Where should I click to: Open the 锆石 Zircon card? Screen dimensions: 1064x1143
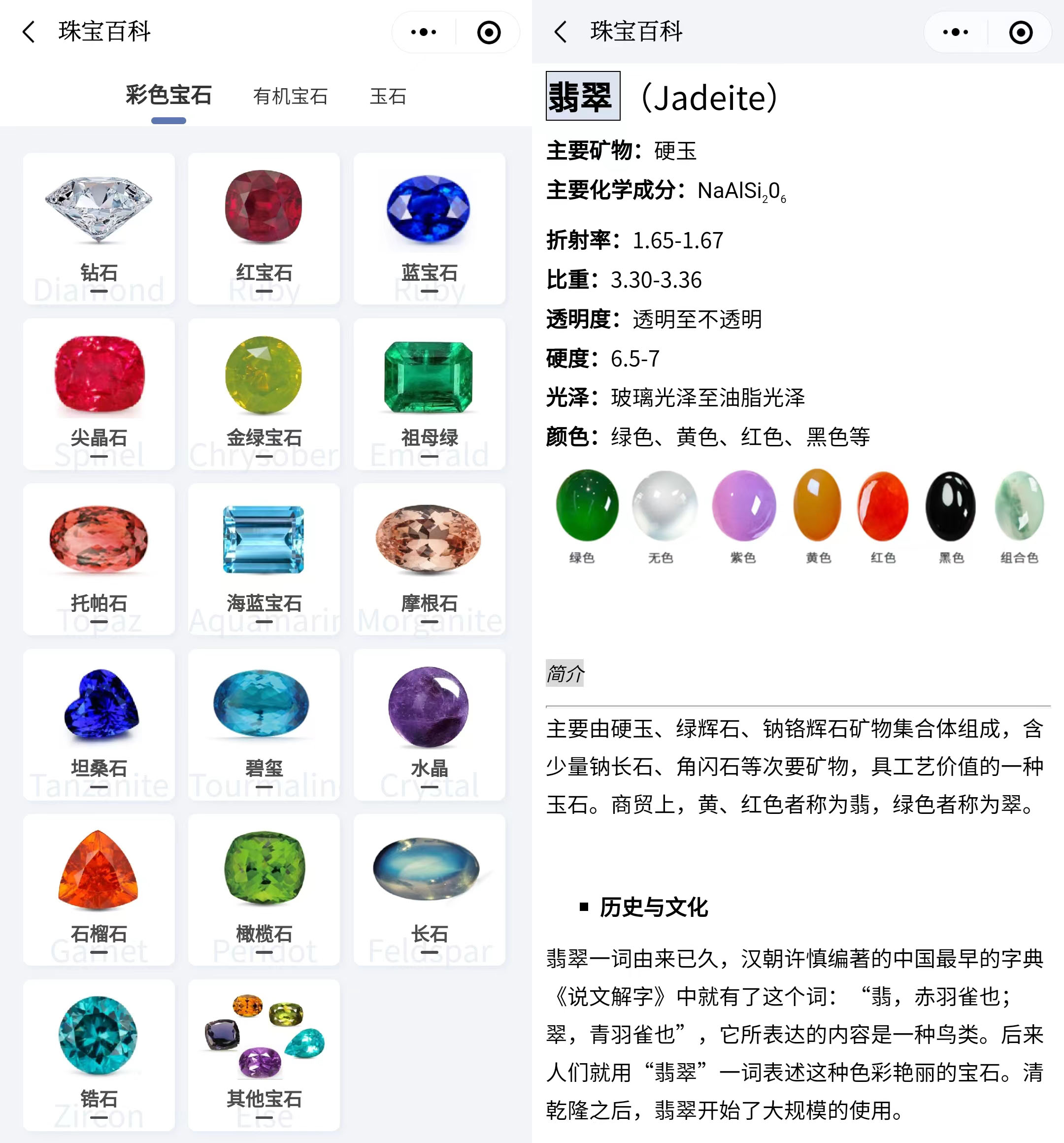point(99,1055)
